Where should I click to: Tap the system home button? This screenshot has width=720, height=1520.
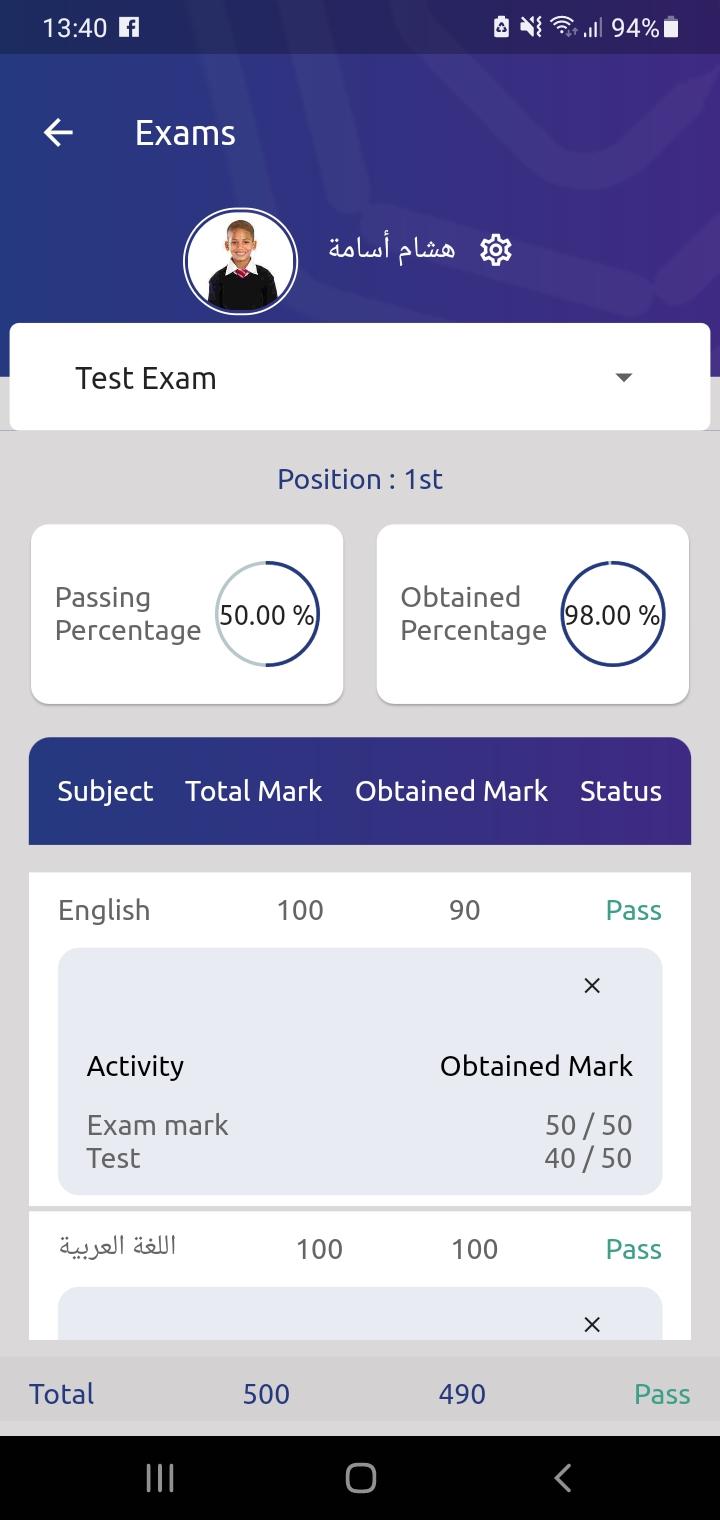coord(360,1478)
